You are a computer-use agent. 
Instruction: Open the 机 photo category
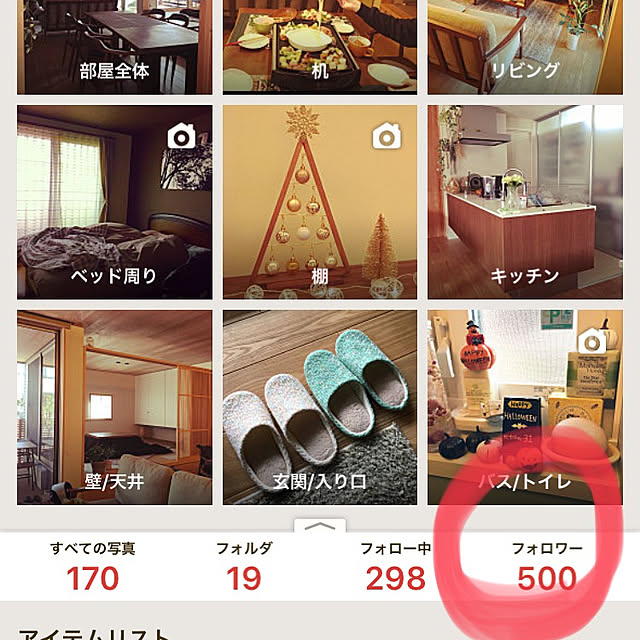[320, 47]
